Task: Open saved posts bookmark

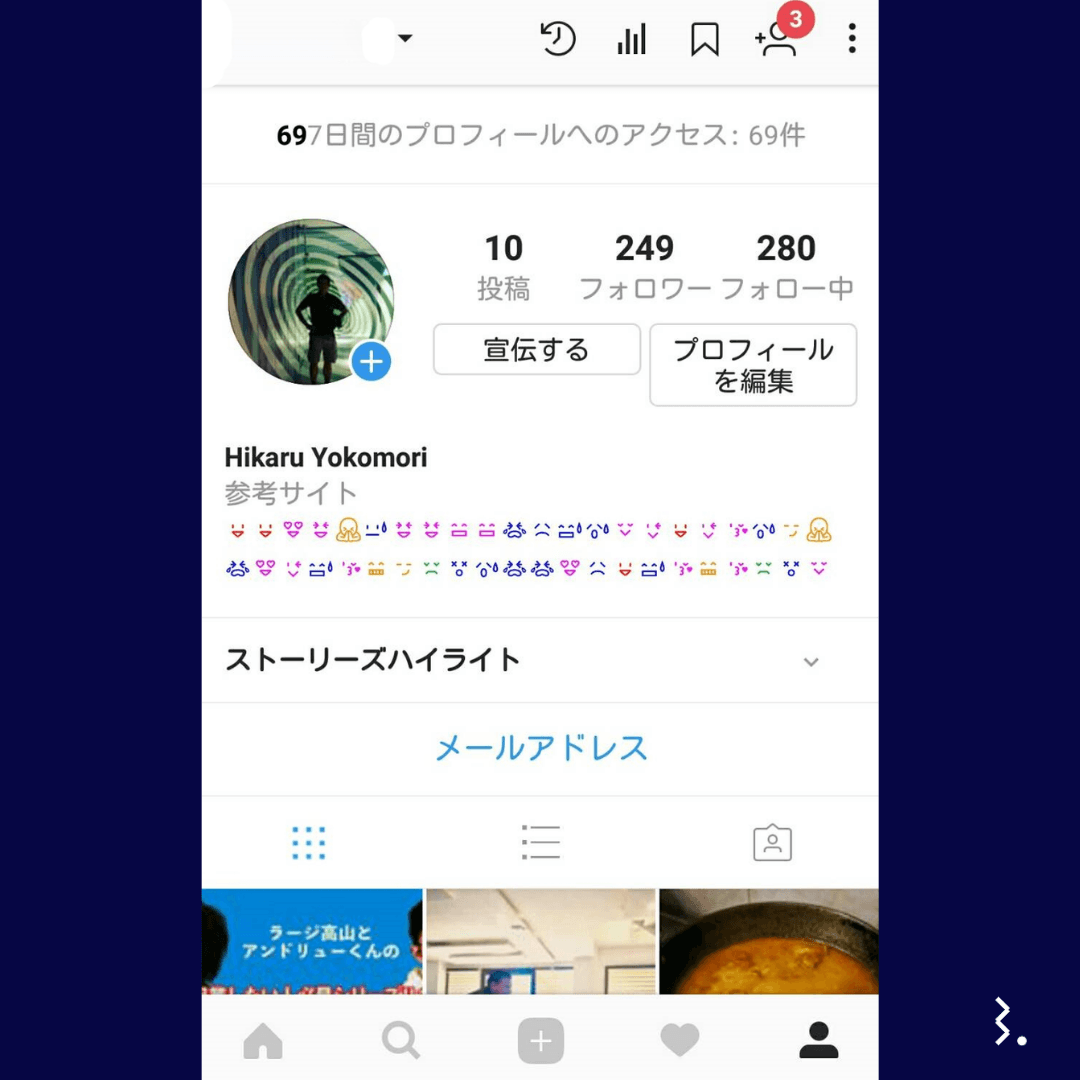Action: pos(705,39)
